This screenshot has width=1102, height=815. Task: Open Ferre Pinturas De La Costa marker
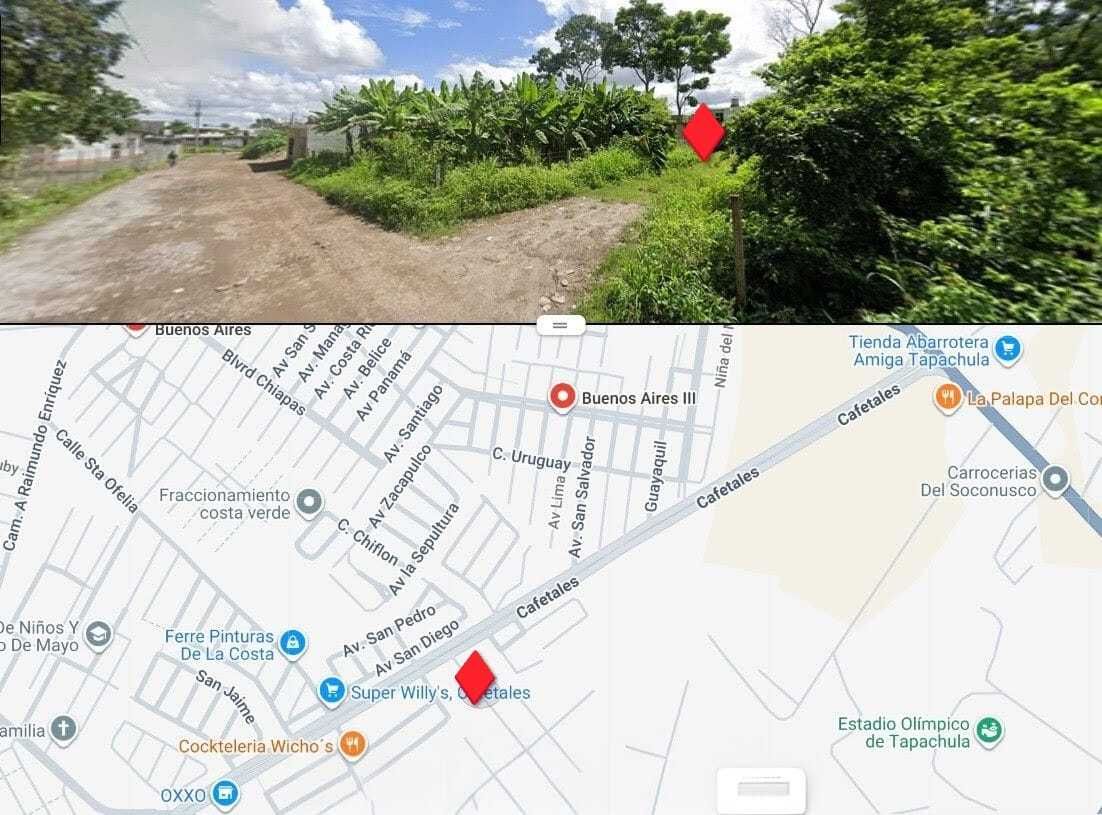coord(292,641)
